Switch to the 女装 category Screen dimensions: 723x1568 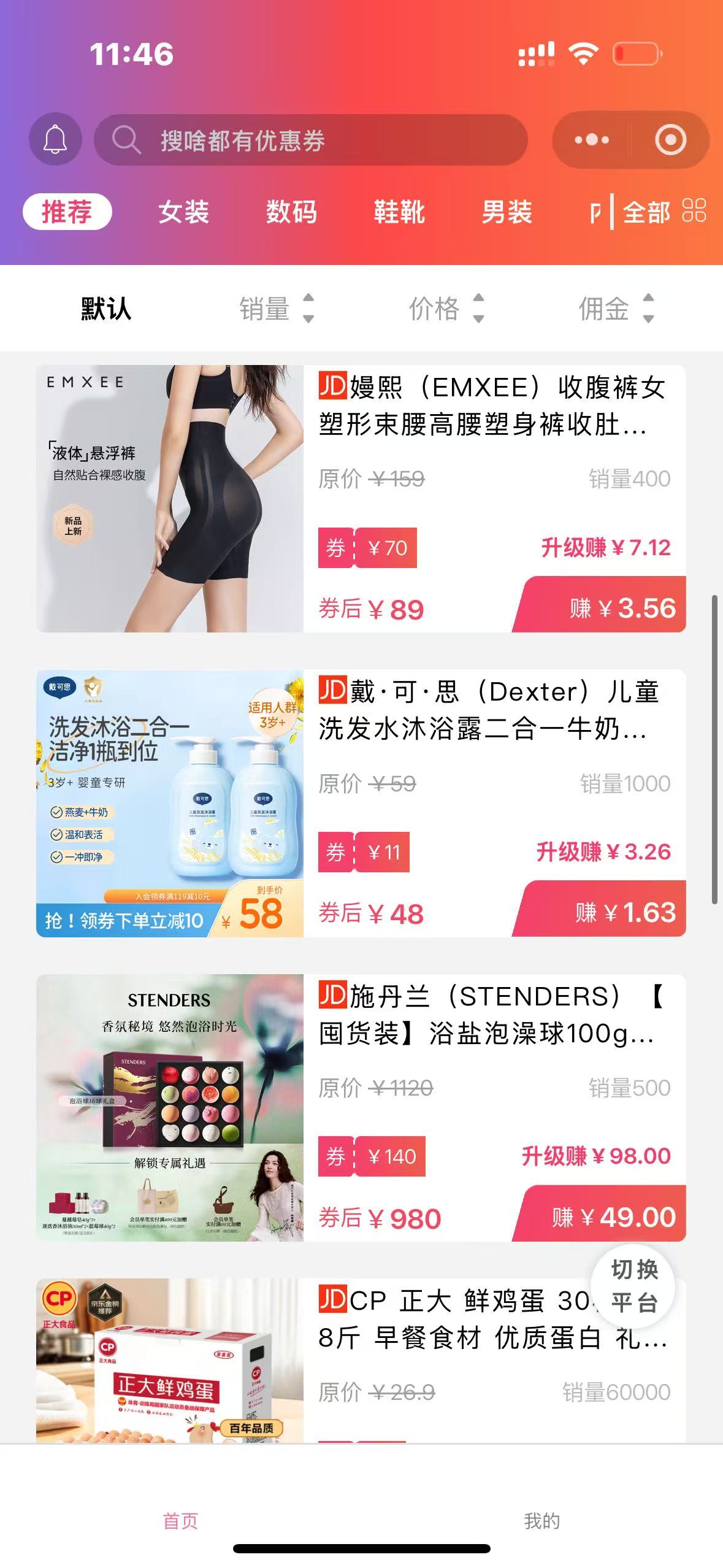(x=183, y=212)
